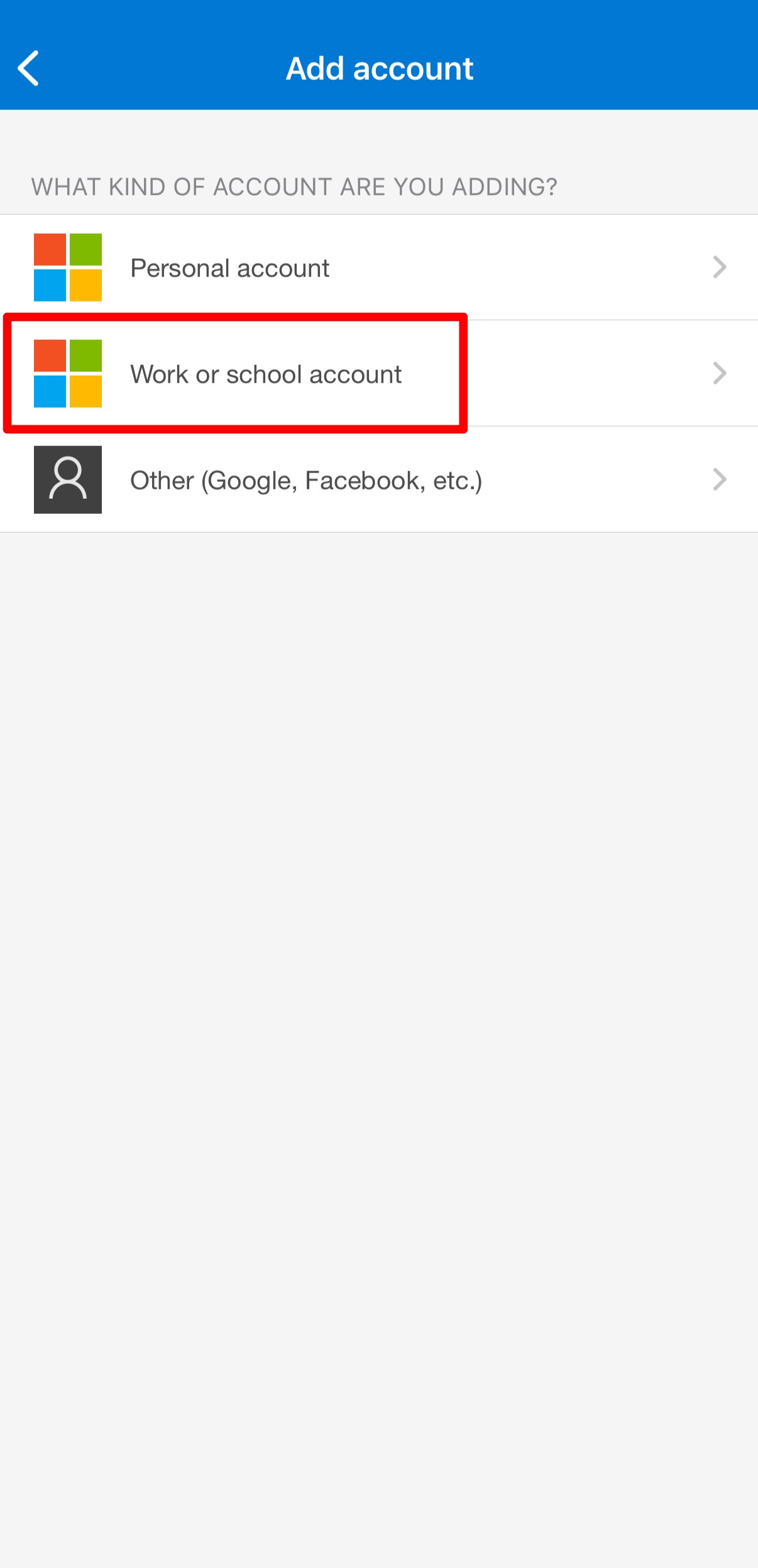The image size is (758, 1568).
Task: Click the Microsoft logo beside Personal account
Action: 67,267
